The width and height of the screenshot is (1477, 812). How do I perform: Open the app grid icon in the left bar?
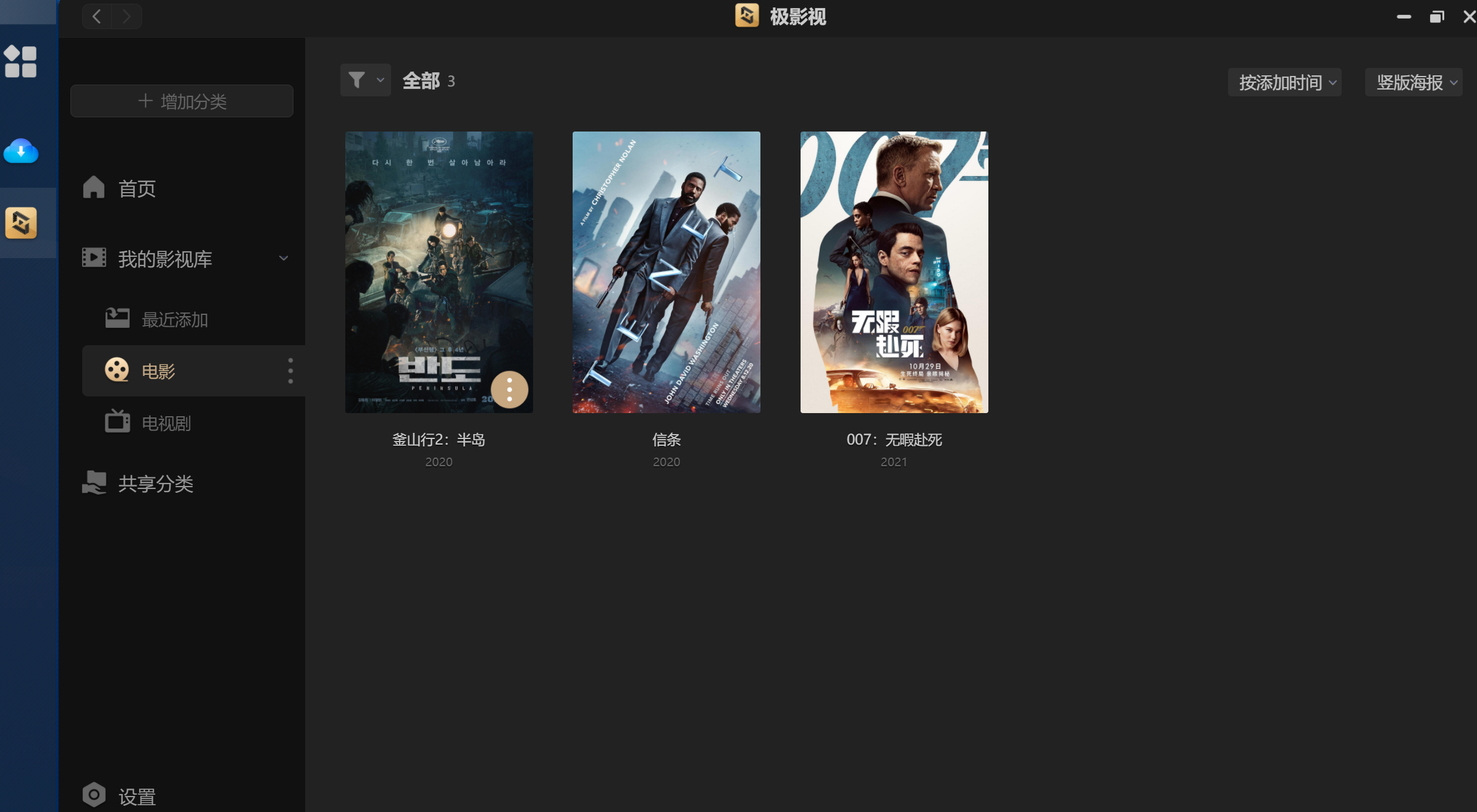21,62
